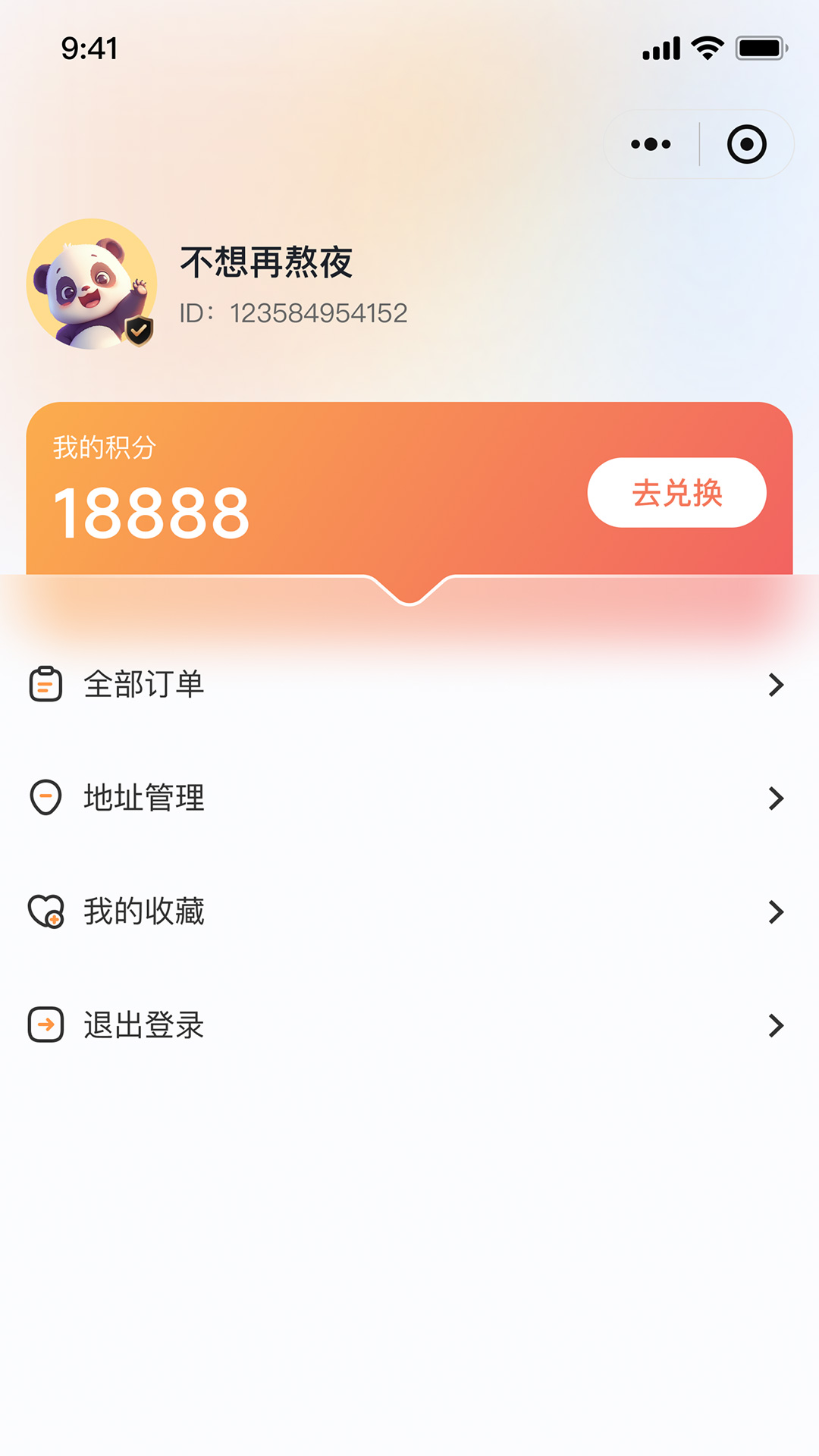This screenshot has width=819, height=1456.
Task: Click the capsule close/target circle icon
Action: coord(746,143)
